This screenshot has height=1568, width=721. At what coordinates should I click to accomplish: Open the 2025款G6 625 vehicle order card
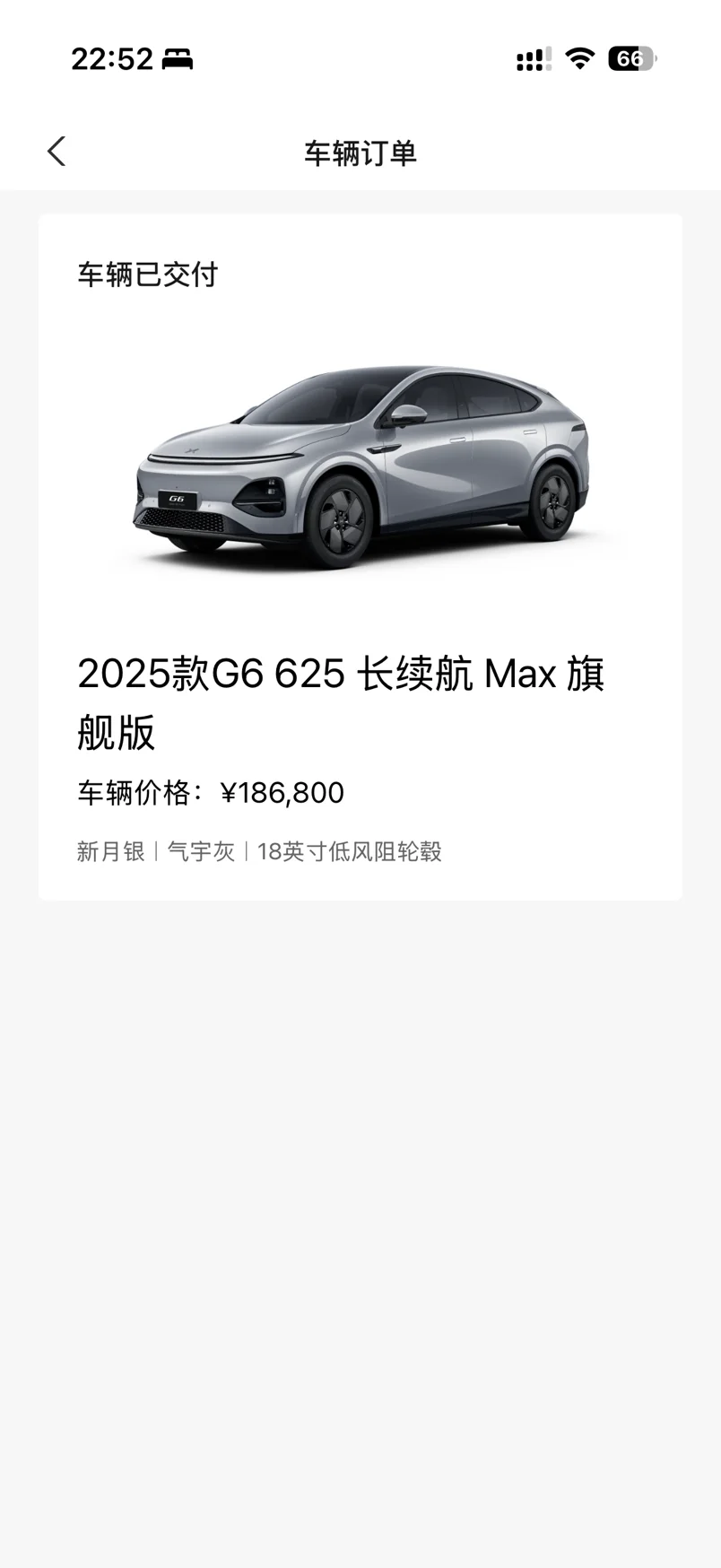click(360, 556)
